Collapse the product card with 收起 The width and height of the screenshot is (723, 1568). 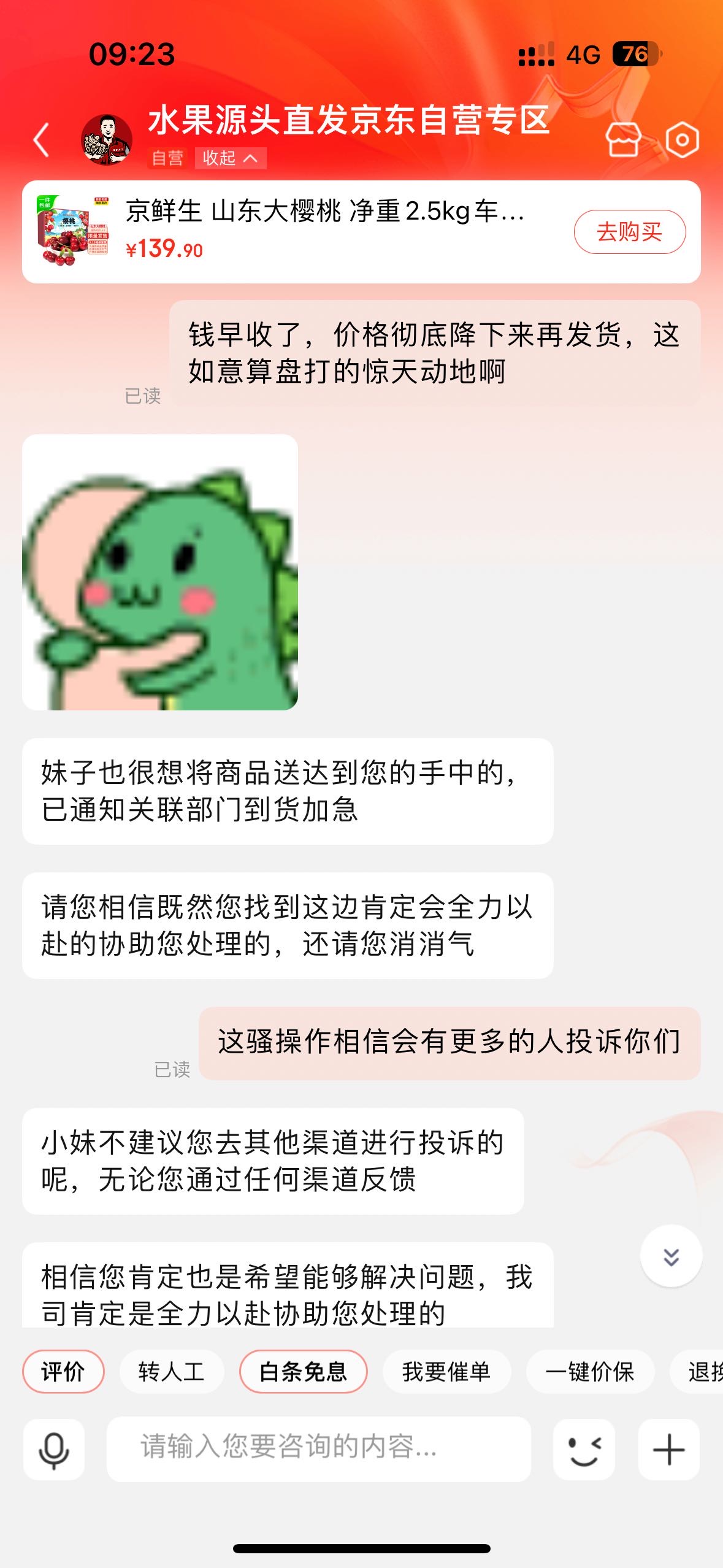(x=230, y=158)
